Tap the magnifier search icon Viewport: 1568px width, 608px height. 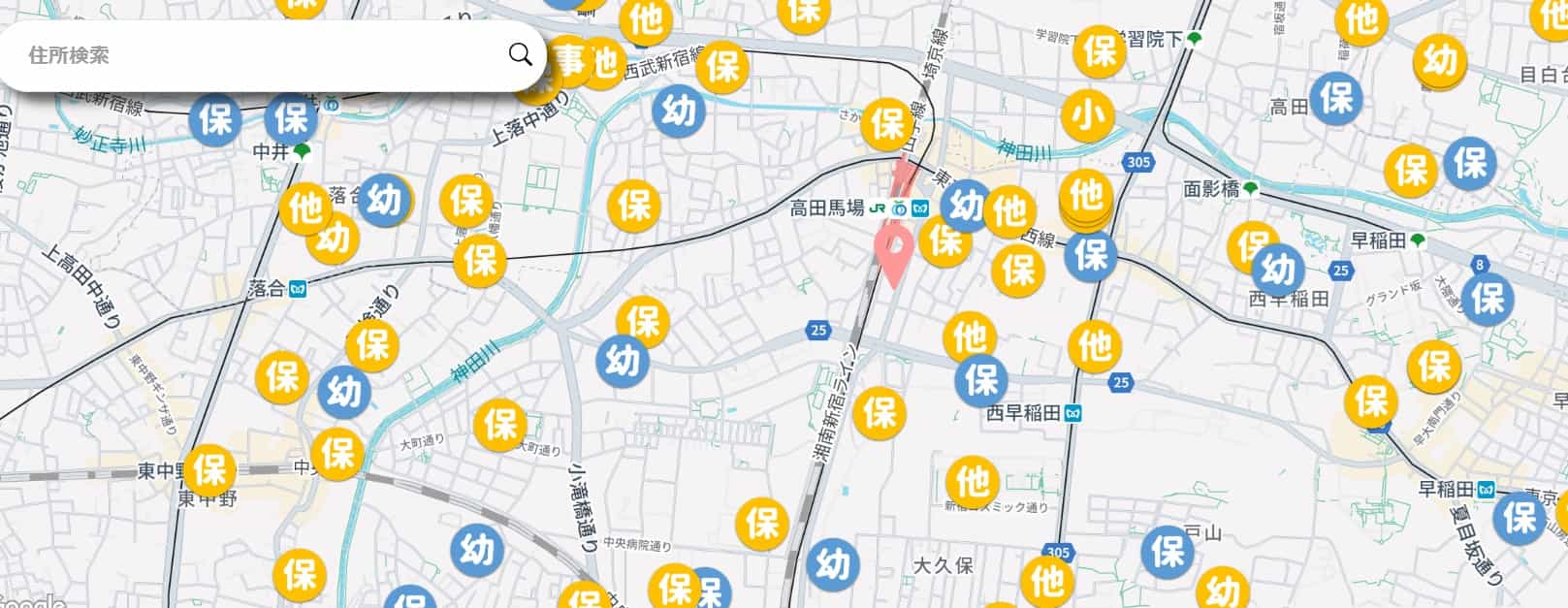[521, 54]
